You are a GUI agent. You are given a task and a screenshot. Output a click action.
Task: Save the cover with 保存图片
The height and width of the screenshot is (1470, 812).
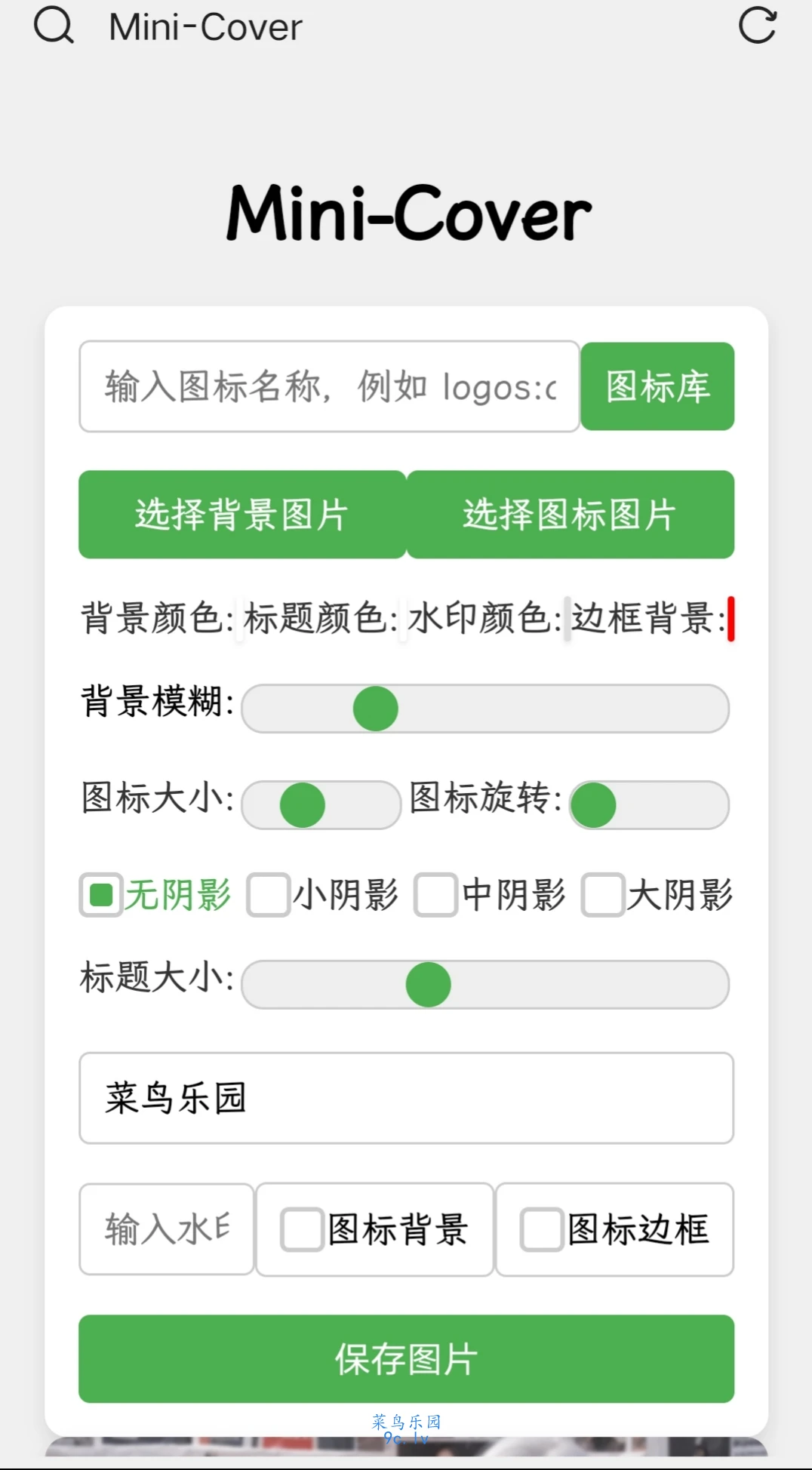407,1359
